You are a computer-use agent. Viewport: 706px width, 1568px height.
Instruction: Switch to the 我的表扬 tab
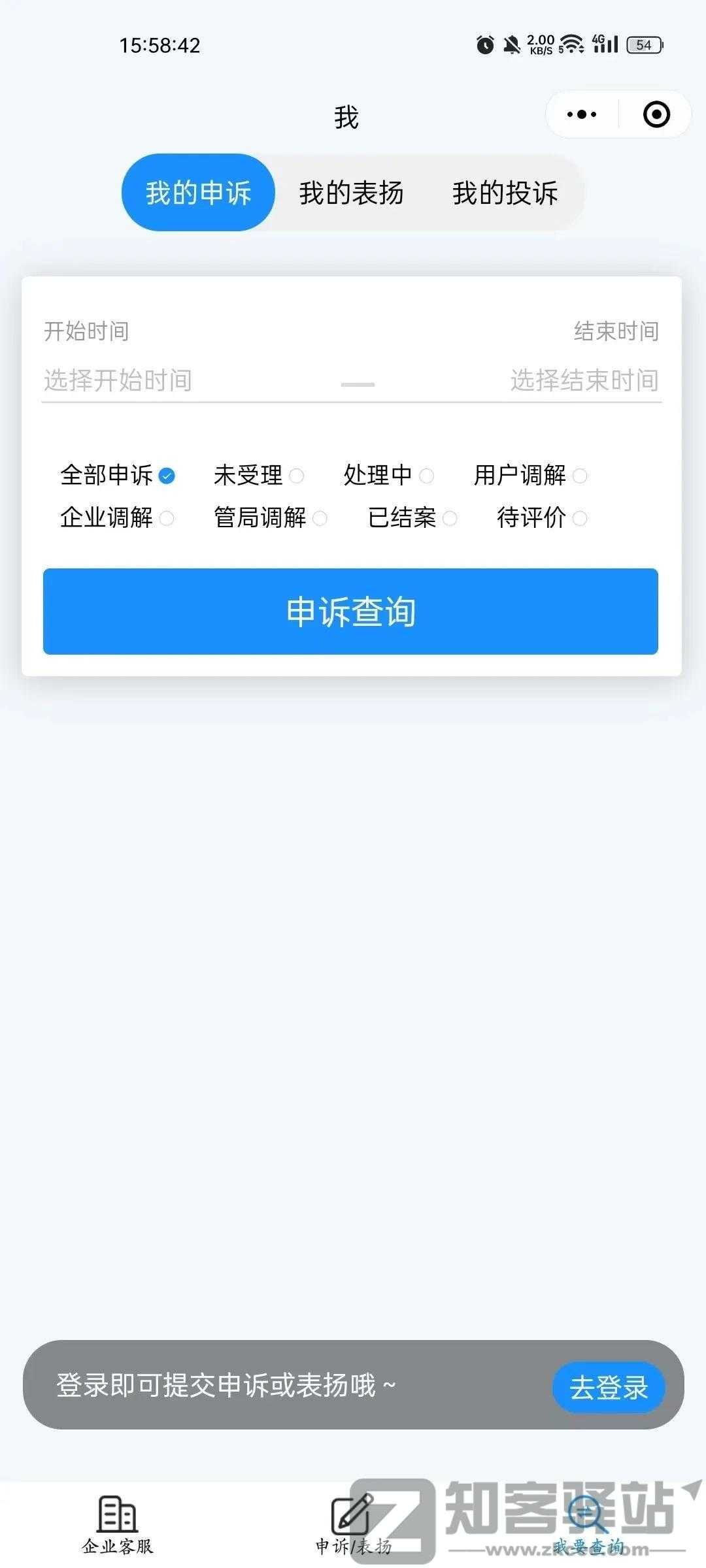pyautogui.click(x=352, y=194)
